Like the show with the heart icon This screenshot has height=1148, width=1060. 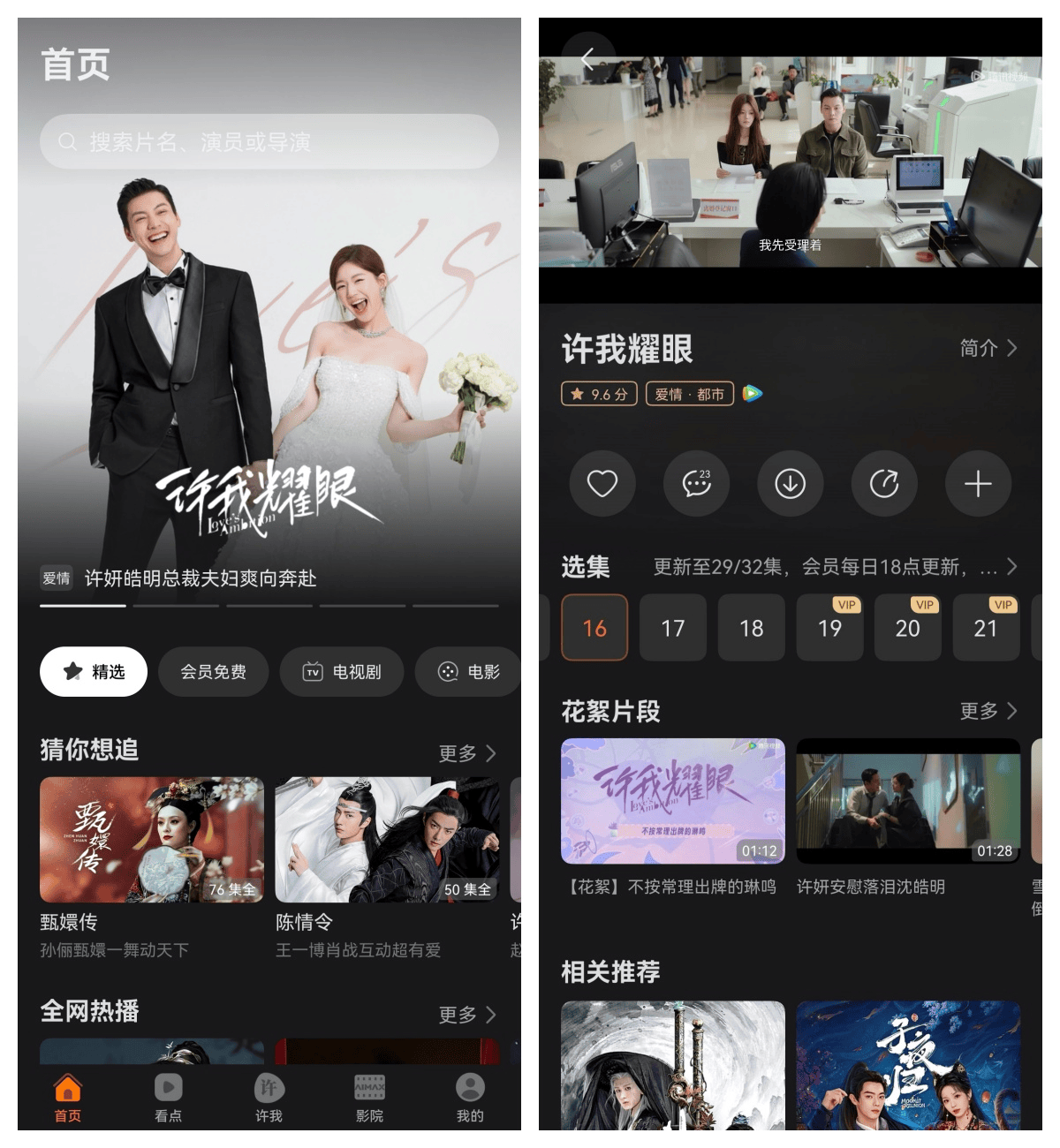[x=602, y=484]
